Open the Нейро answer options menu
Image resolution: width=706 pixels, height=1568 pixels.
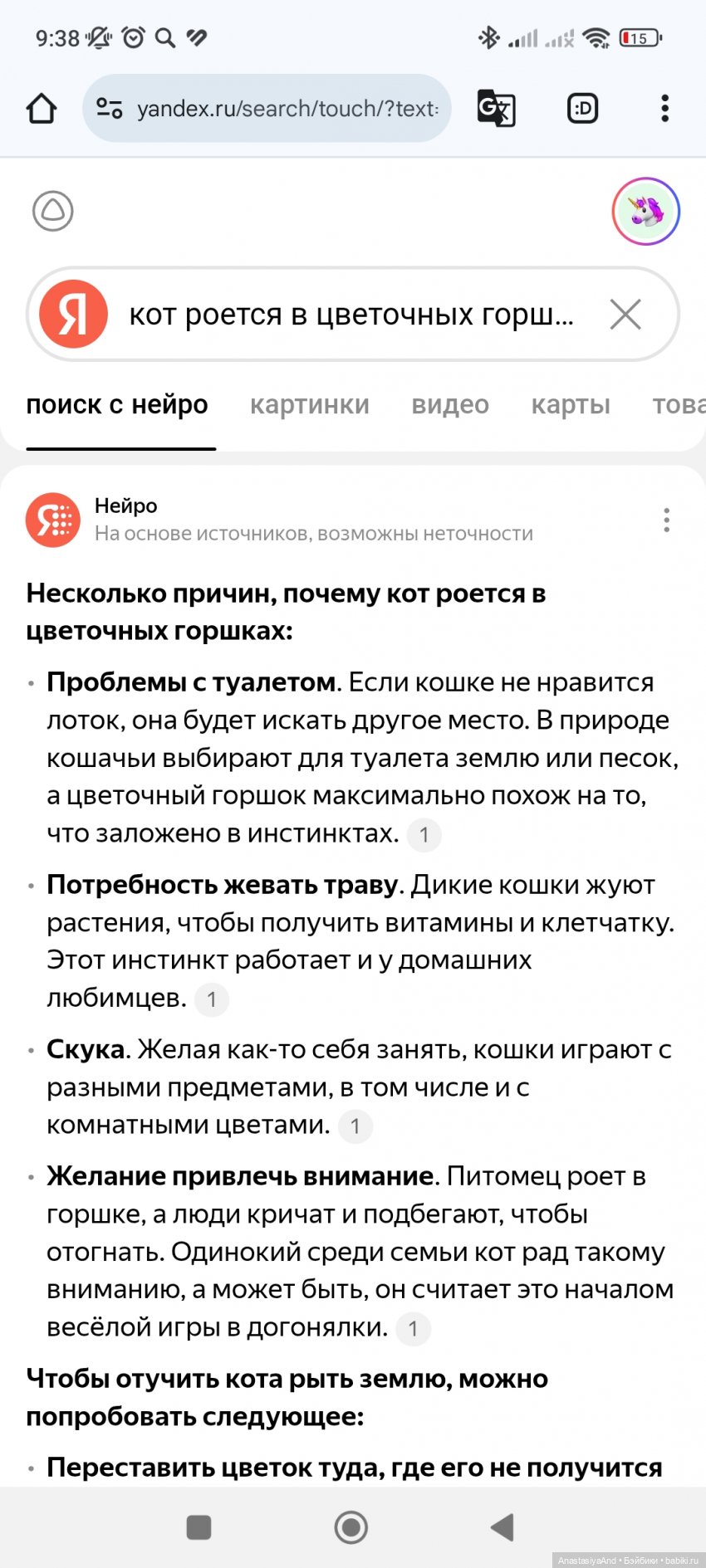click(666, 520)
